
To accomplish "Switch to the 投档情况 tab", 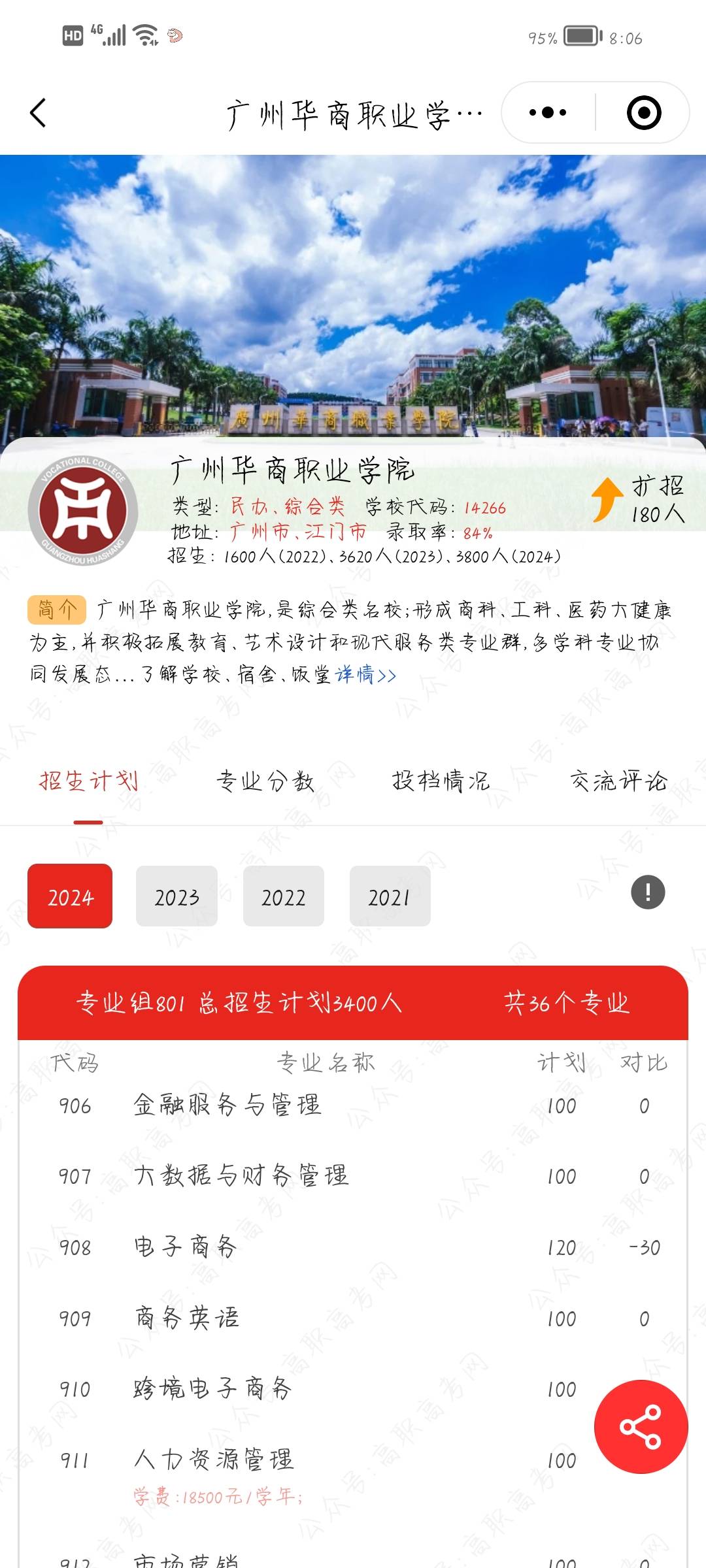I will [x=441, y=781].
